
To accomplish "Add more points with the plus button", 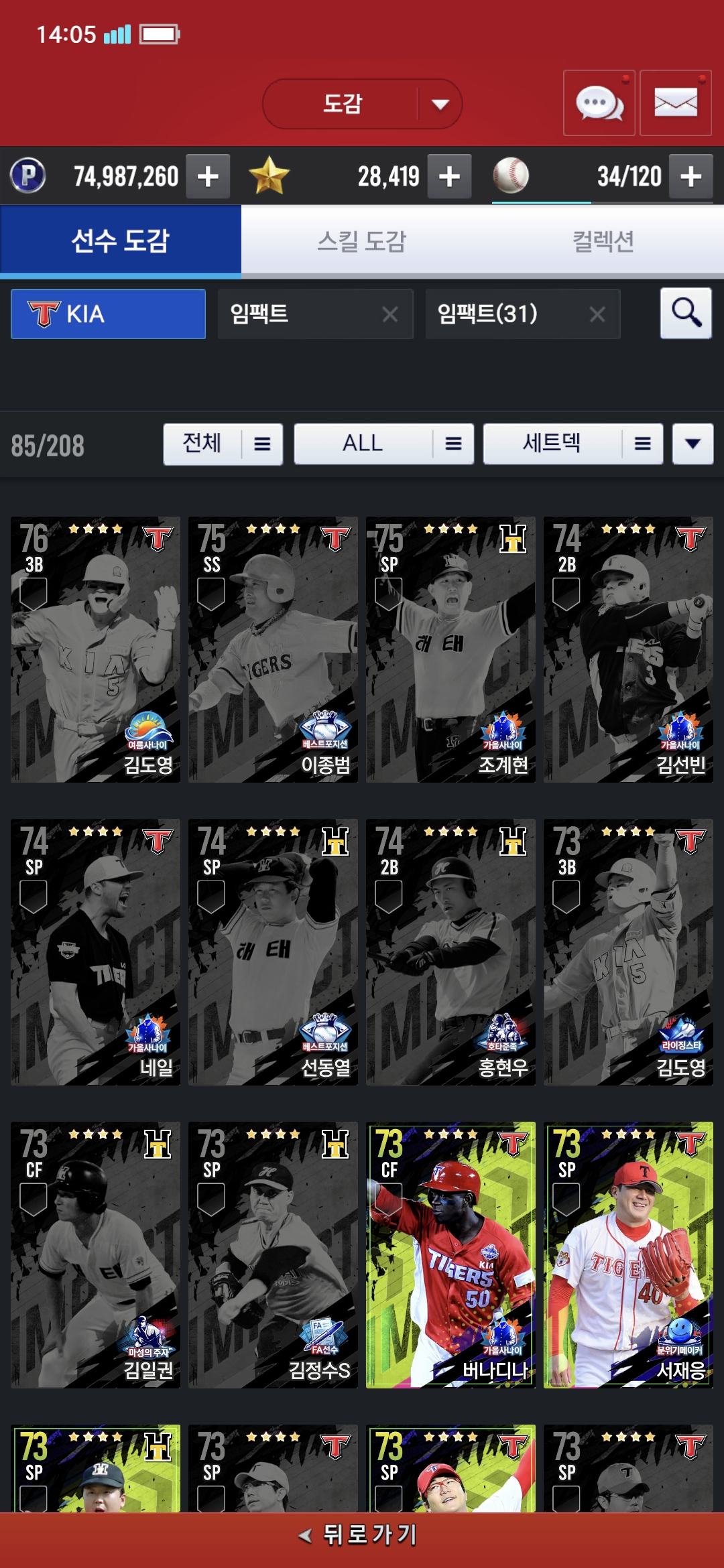I will [208, 176].
